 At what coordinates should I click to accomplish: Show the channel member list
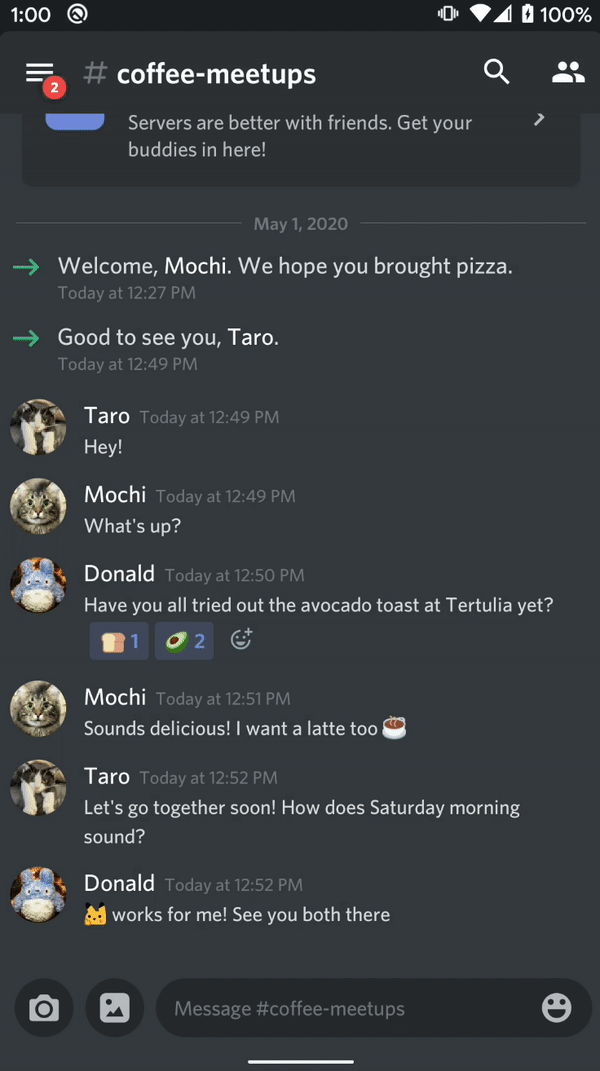pos(568,72)
